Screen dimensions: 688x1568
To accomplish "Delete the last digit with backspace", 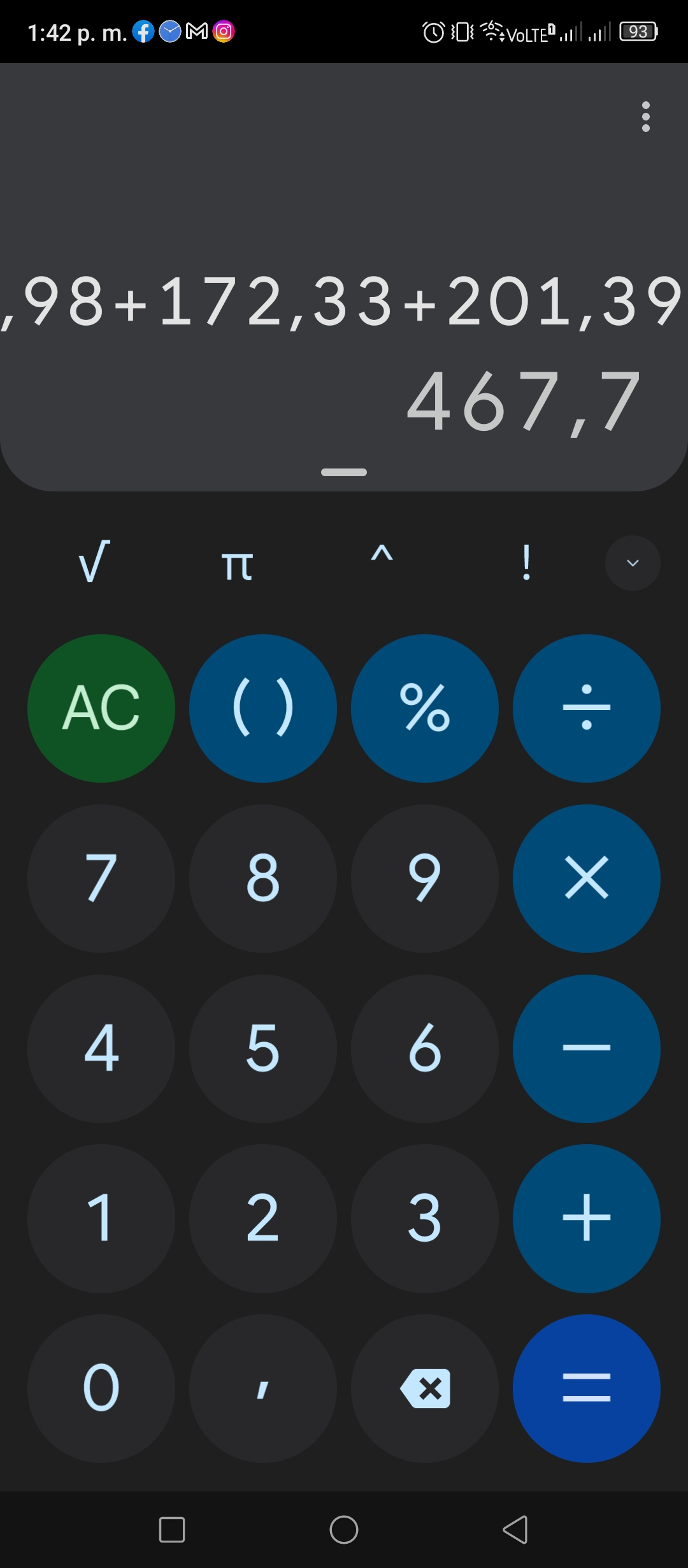I will coord(425,1388).
